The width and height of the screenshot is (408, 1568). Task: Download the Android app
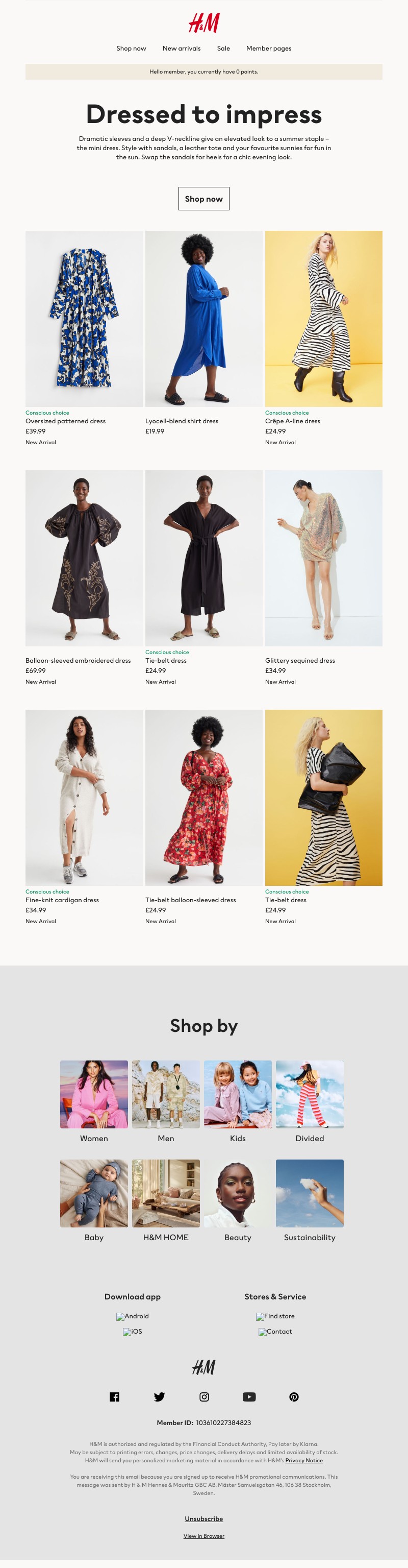point(133,1316)
